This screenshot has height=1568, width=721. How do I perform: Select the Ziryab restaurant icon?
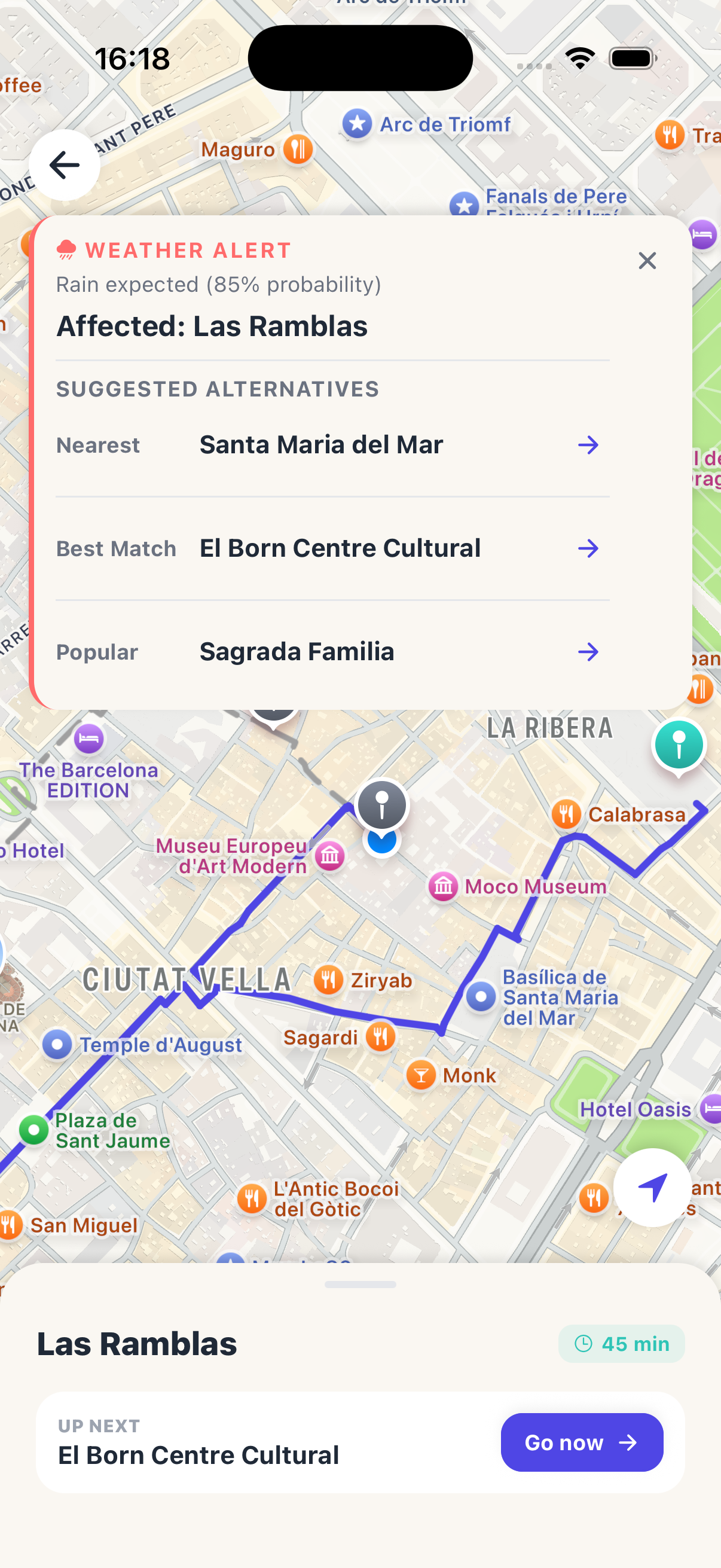click(328, 981)
